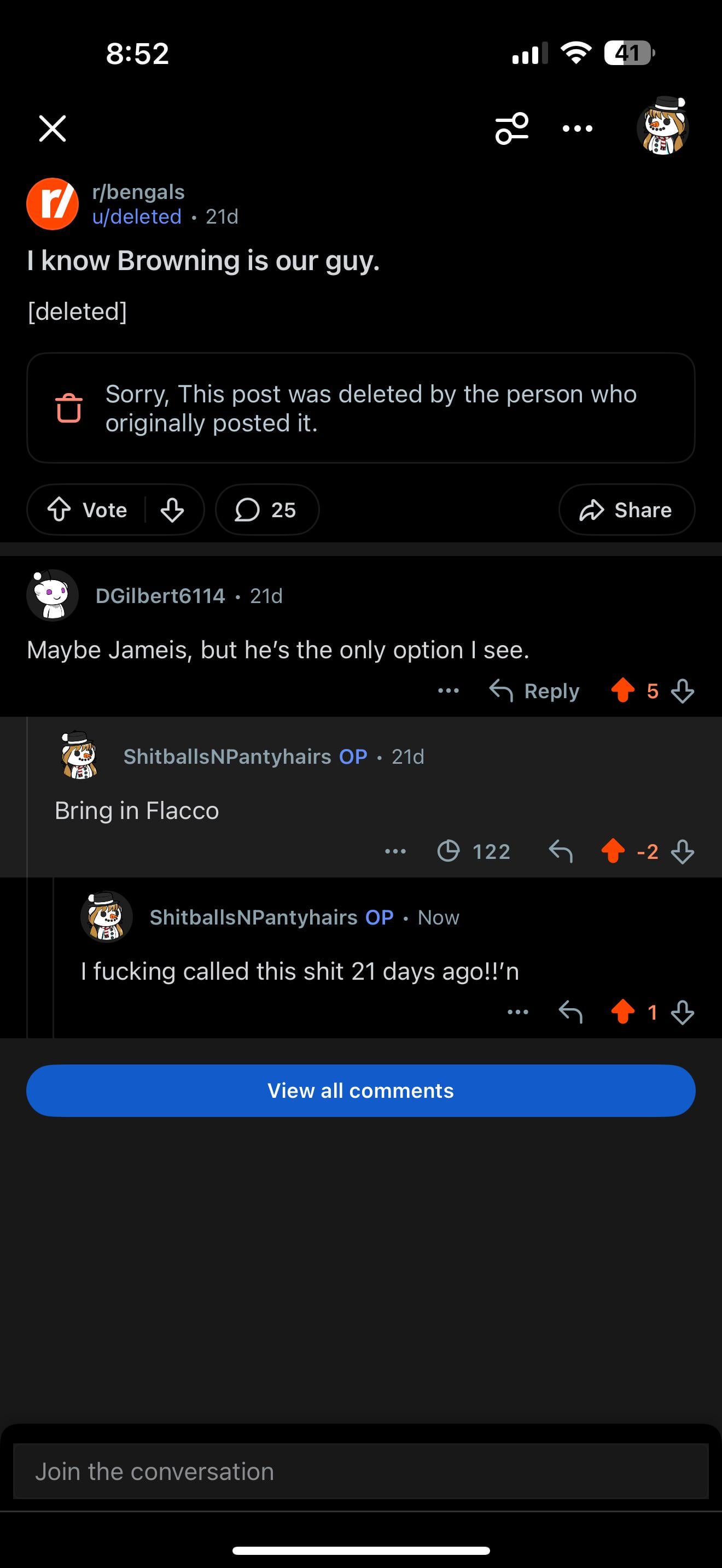The height and width of the screenshot is (1568, 722).
Task: Downvote the 'Bring in Flacco' comment
Action: (683, 851)
